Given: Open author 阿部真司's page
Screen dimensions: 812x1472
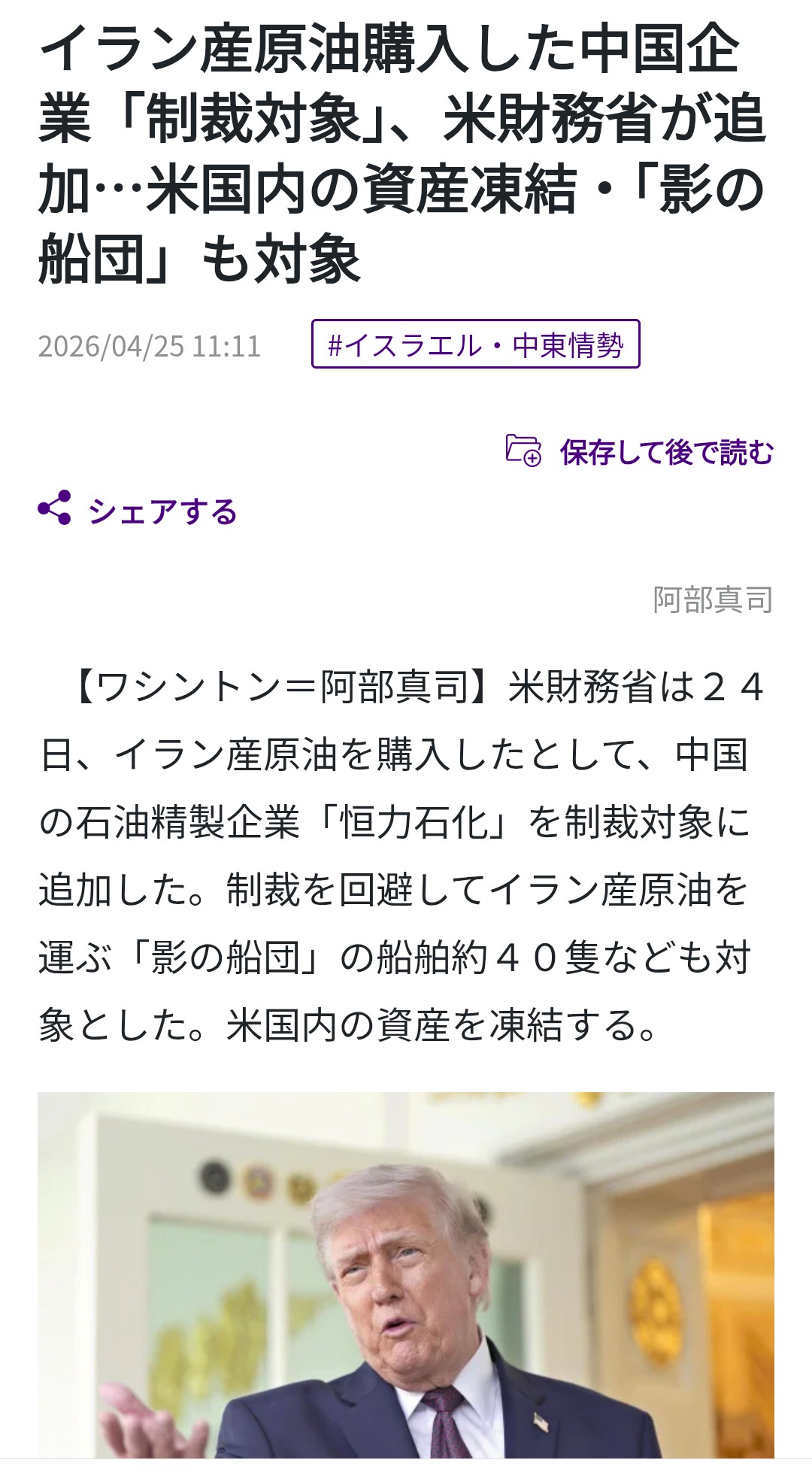Looking at the screenshot, I should coord(712,599).
